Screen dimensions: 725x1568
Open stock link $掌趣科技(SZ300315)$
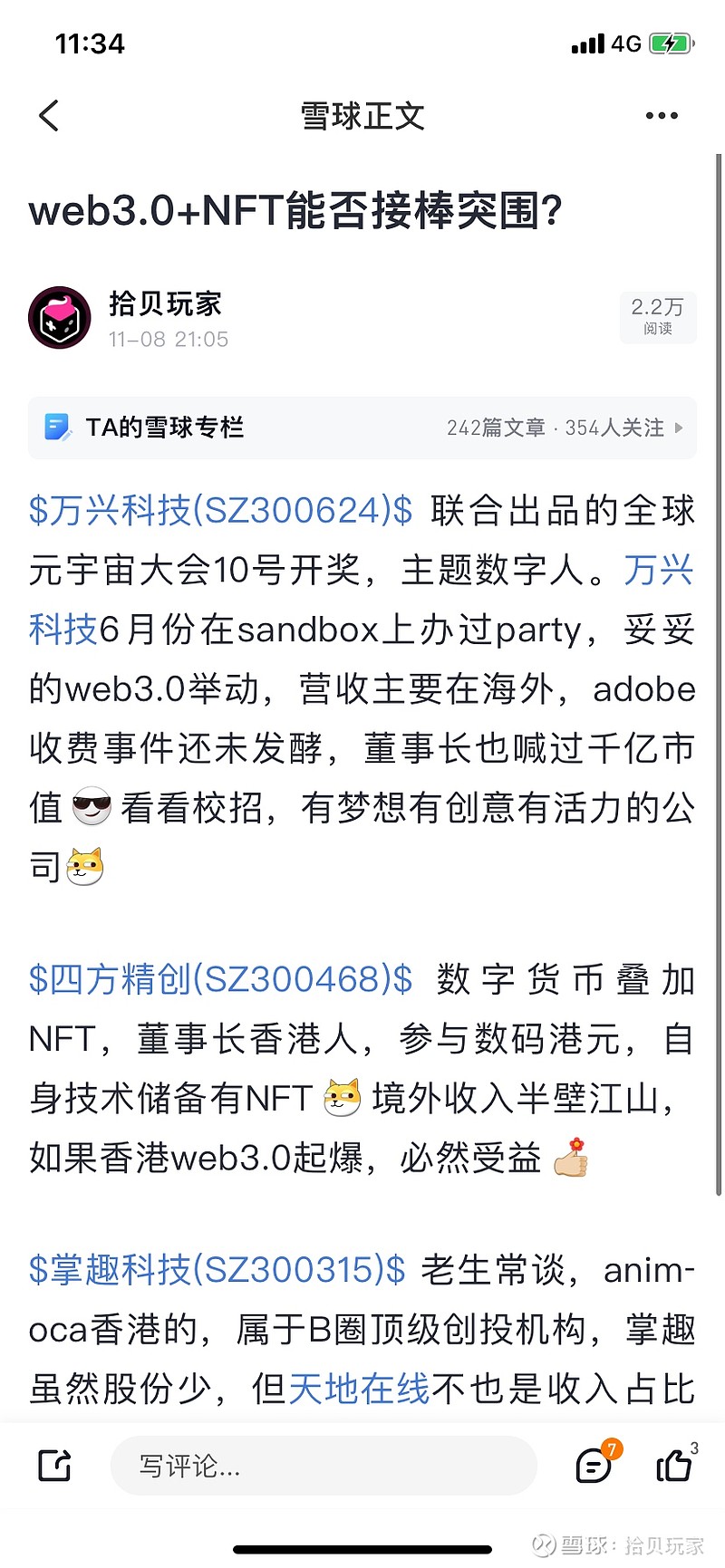(217, 1270)
